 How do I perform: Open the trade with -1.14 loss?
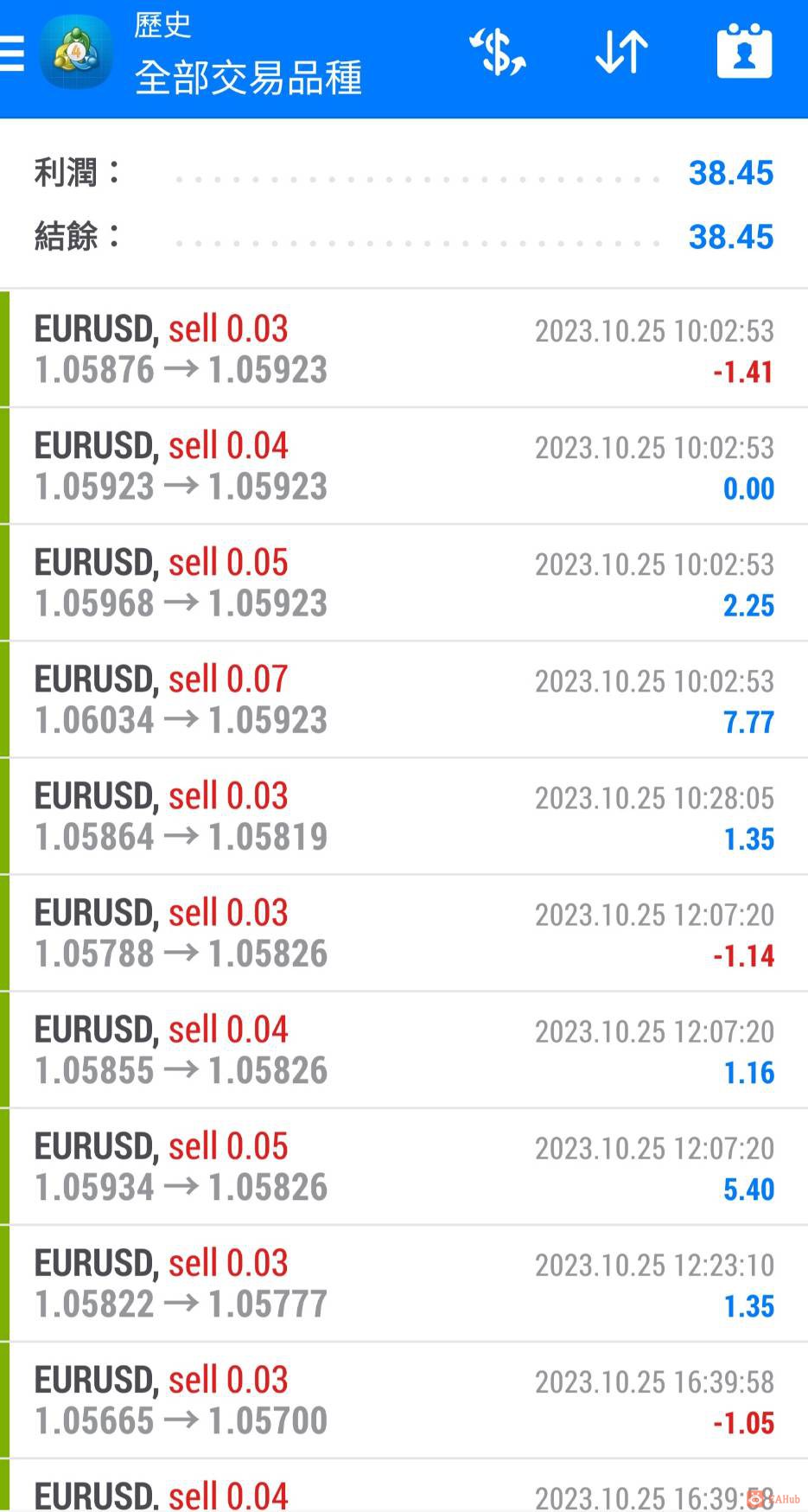click(x=404, y=933)
